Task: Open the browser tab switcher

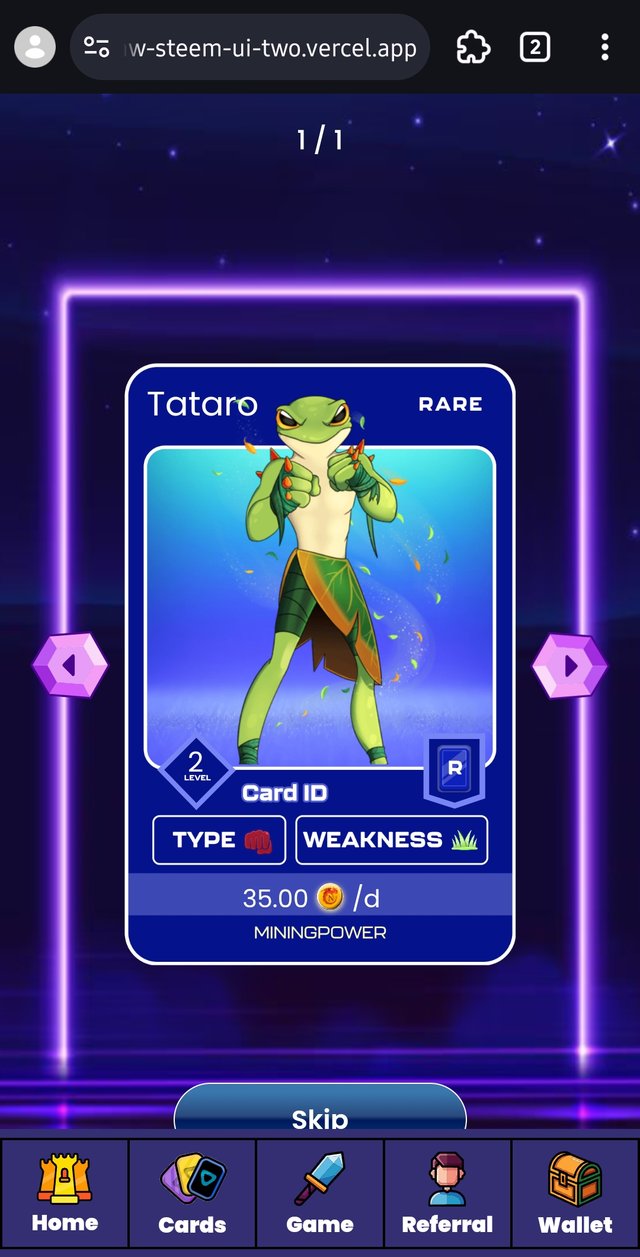Action: [535, 47]
